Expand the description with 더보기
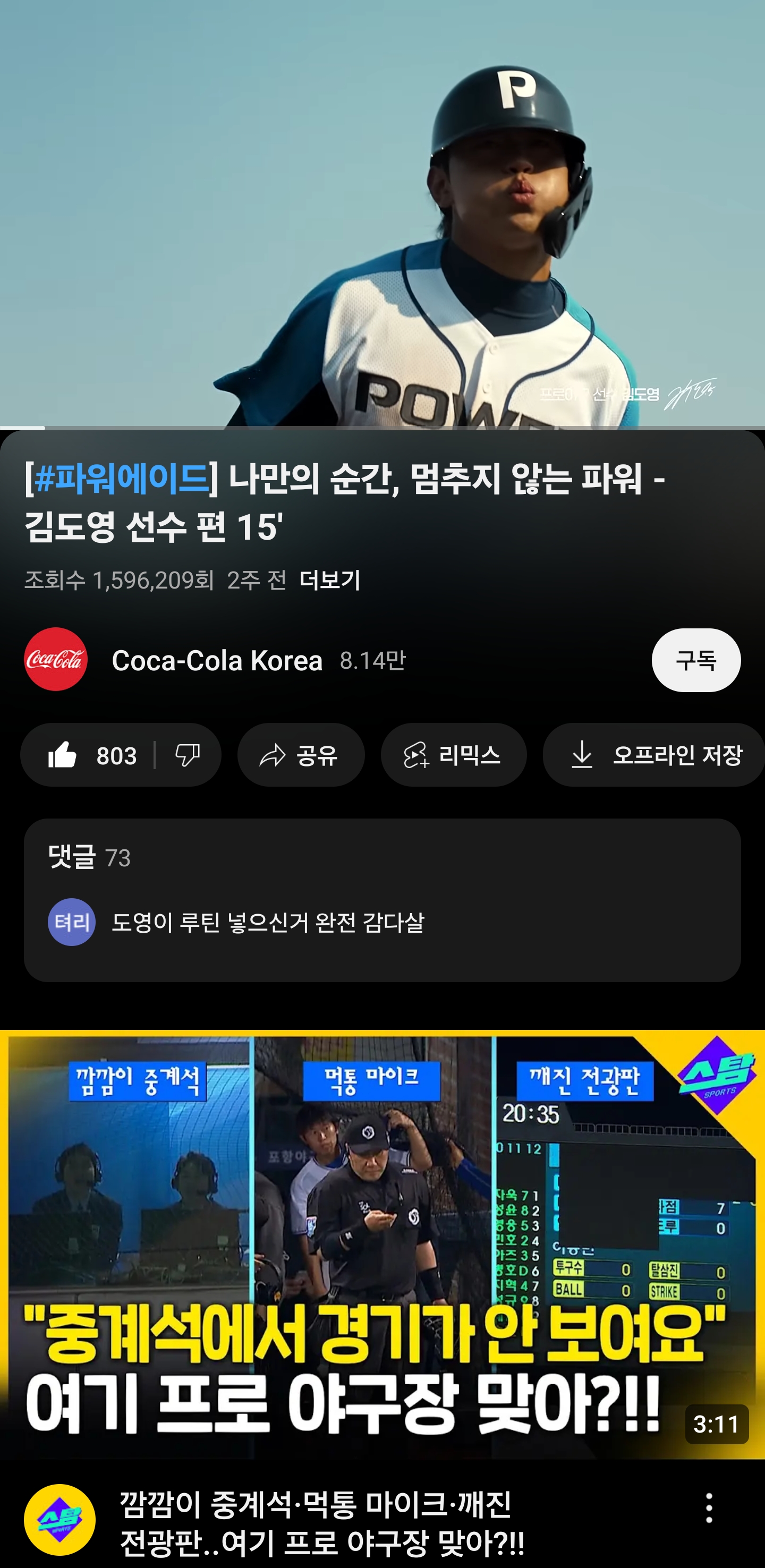 click(330, 580)
